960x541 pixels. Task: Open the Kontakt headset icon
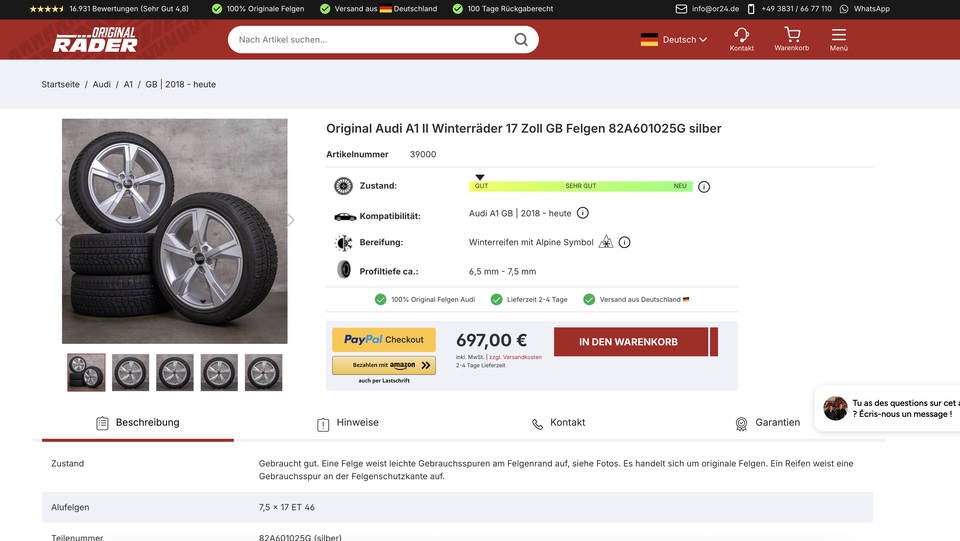click(x=742, y=39)
